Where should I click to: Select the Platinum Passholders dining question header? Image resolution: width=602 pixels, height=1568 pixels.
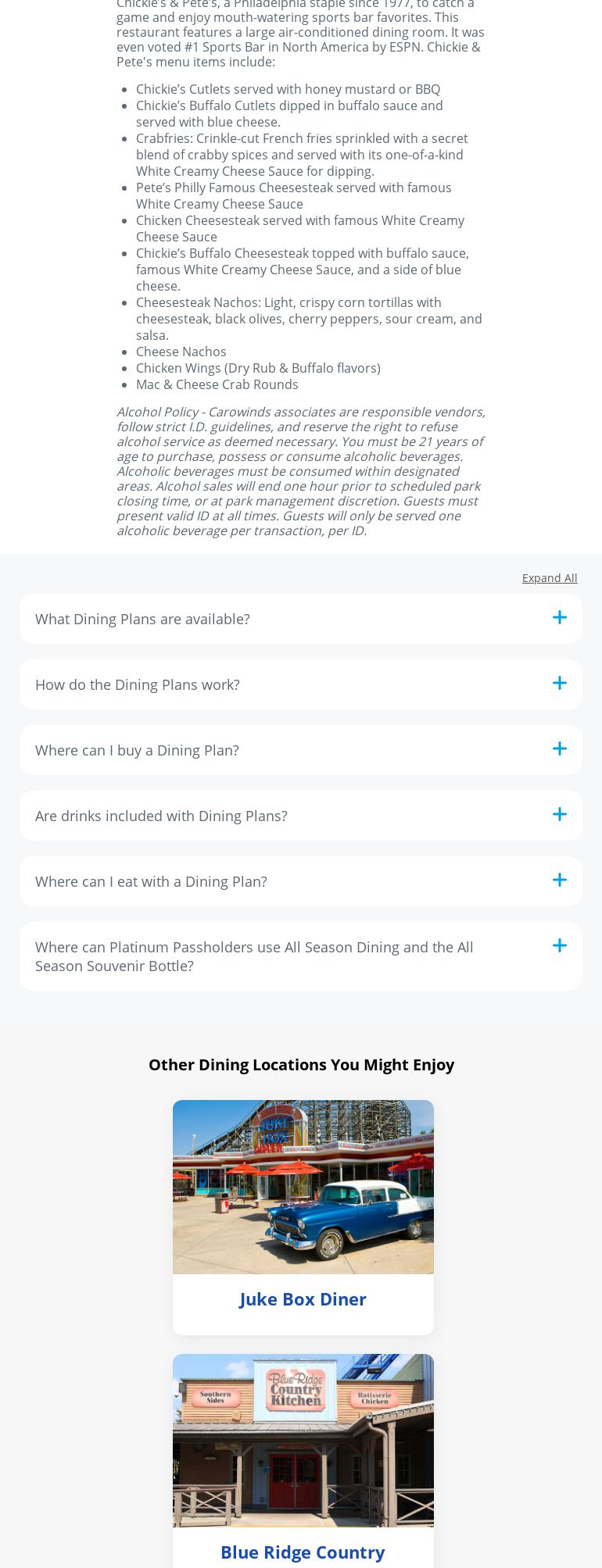pos(254,955)
